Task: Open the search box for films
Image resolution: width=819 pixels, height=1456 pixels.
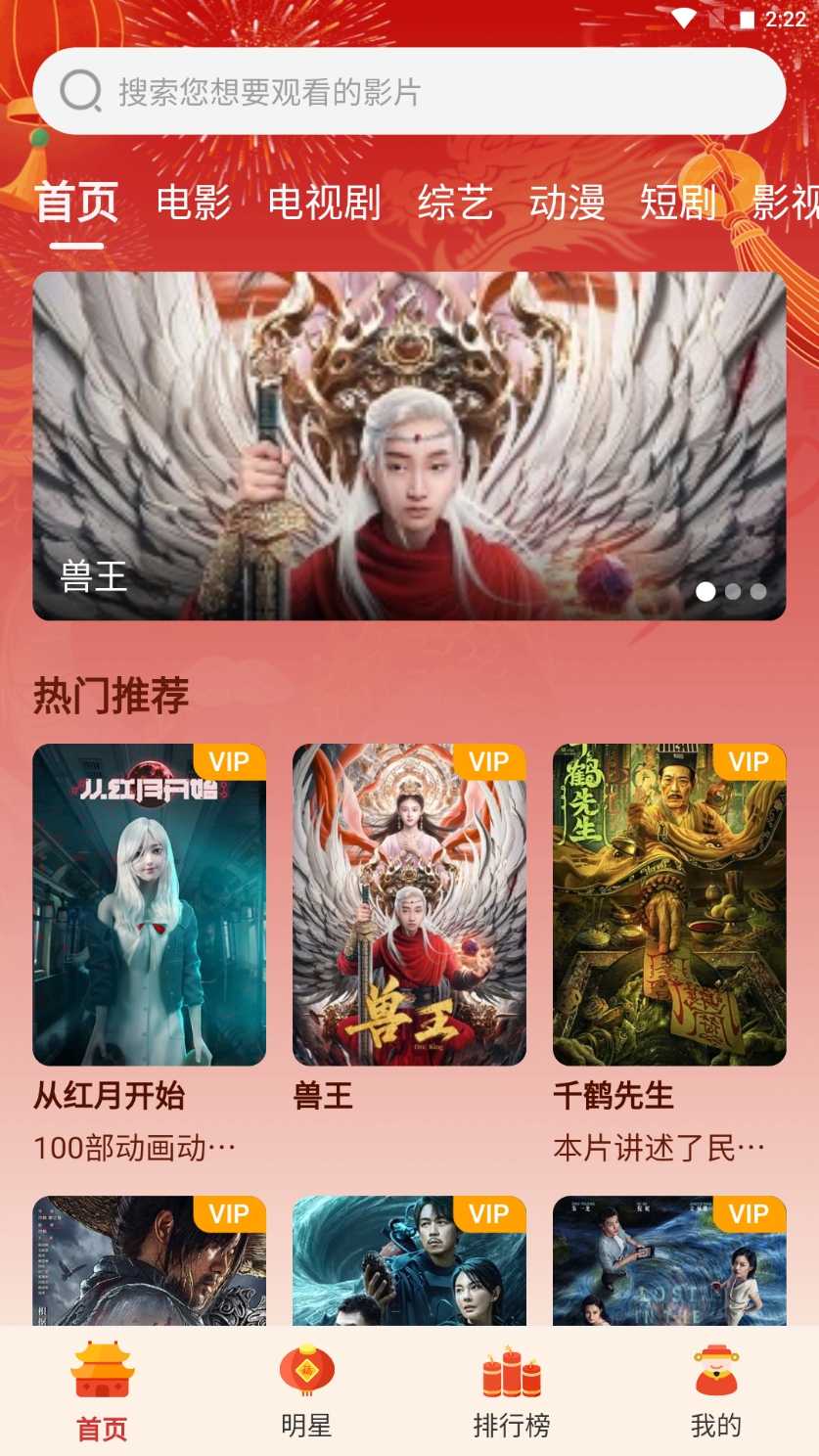Action: (409, 92)
